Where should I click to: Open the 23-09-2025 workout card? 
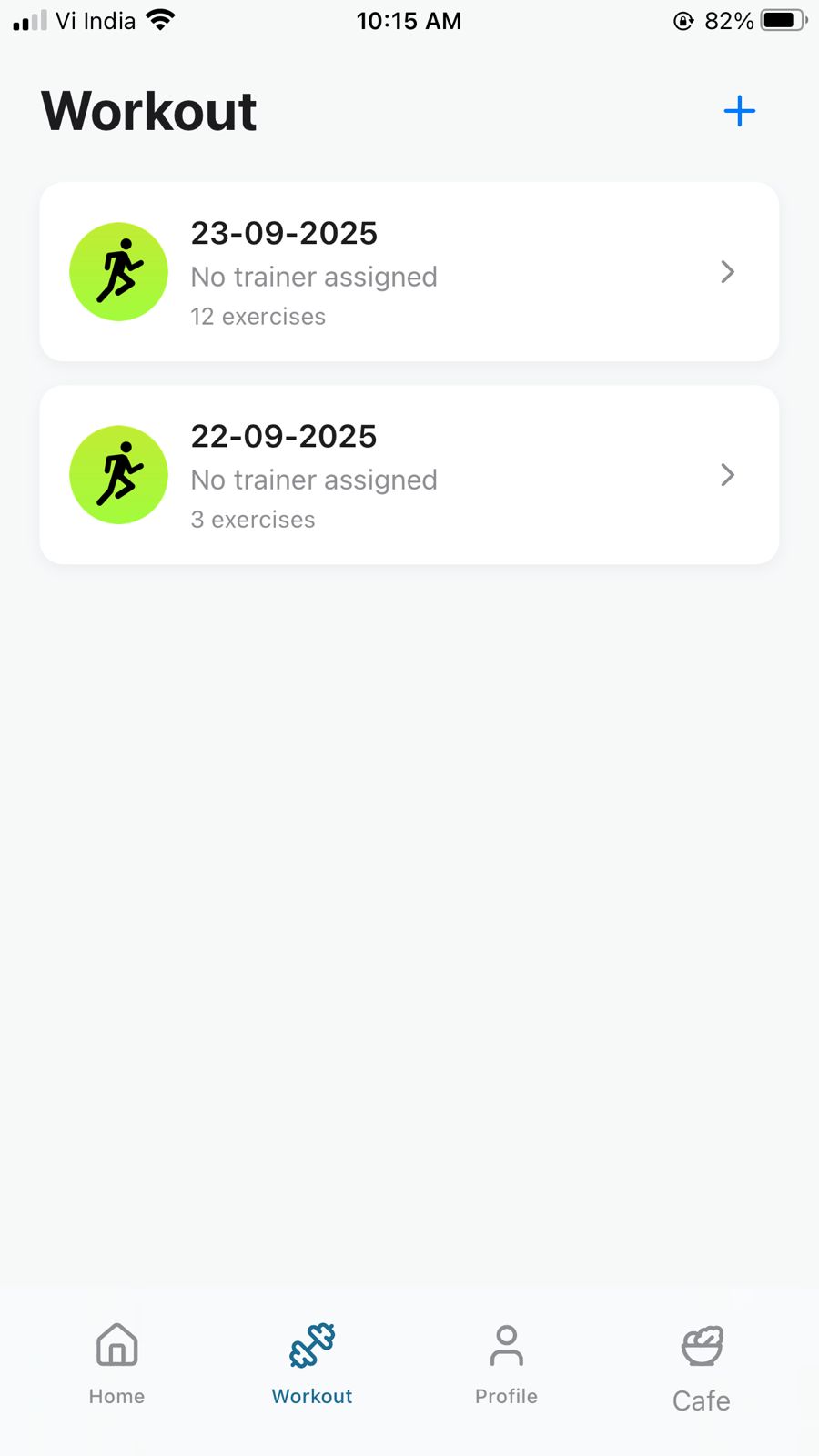point(409,272)
